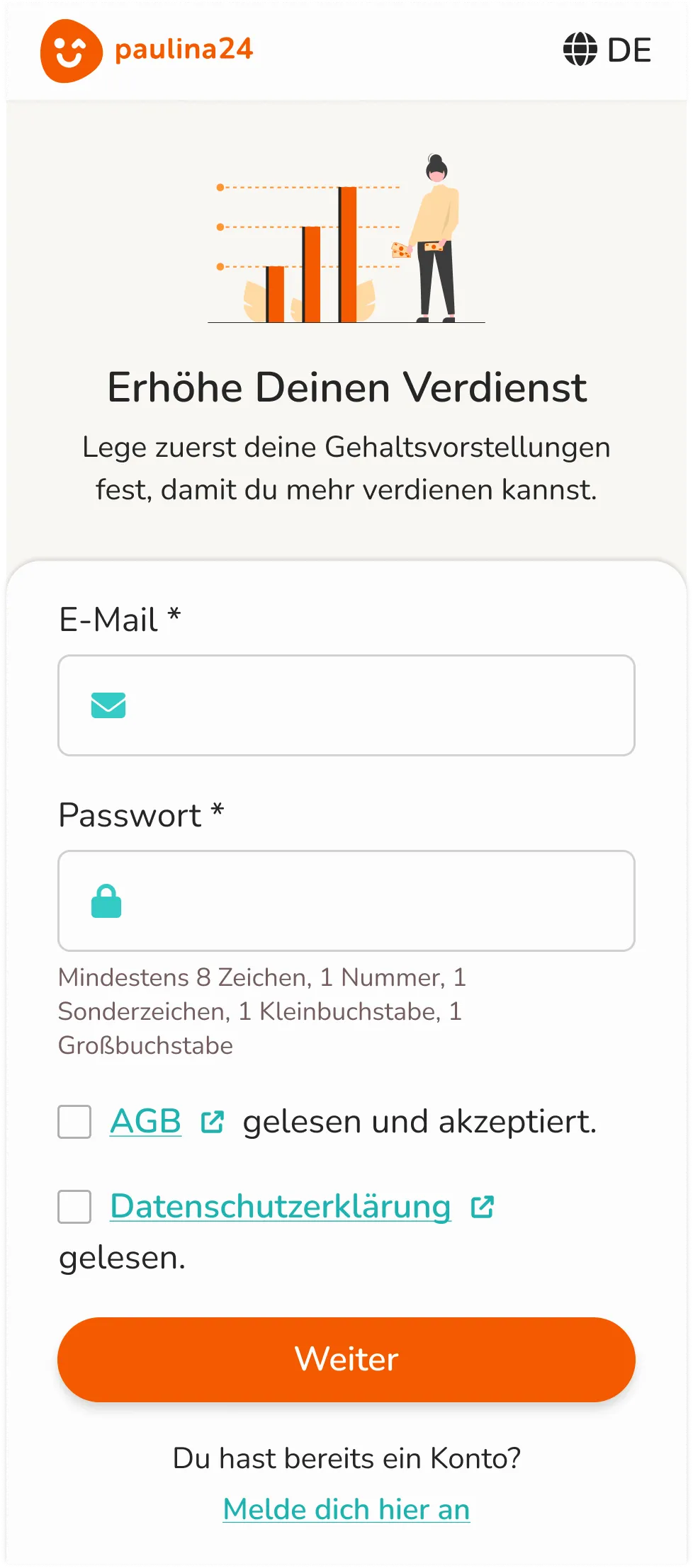Click Melde dich hier an
693x1568 pixels.
tap(346, 1509)
